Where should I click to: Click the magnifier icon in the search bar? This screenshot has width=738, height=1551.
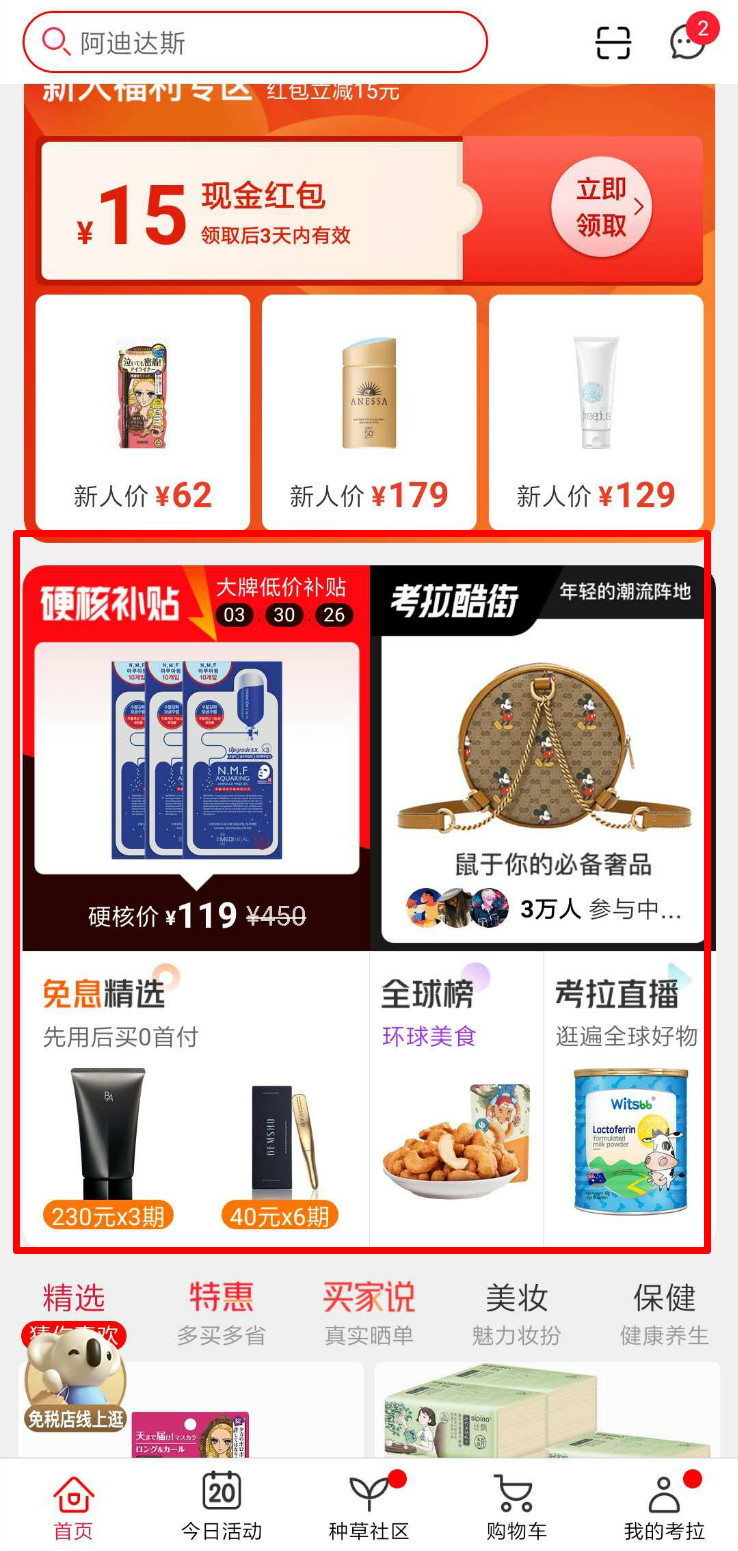point(55,43)
